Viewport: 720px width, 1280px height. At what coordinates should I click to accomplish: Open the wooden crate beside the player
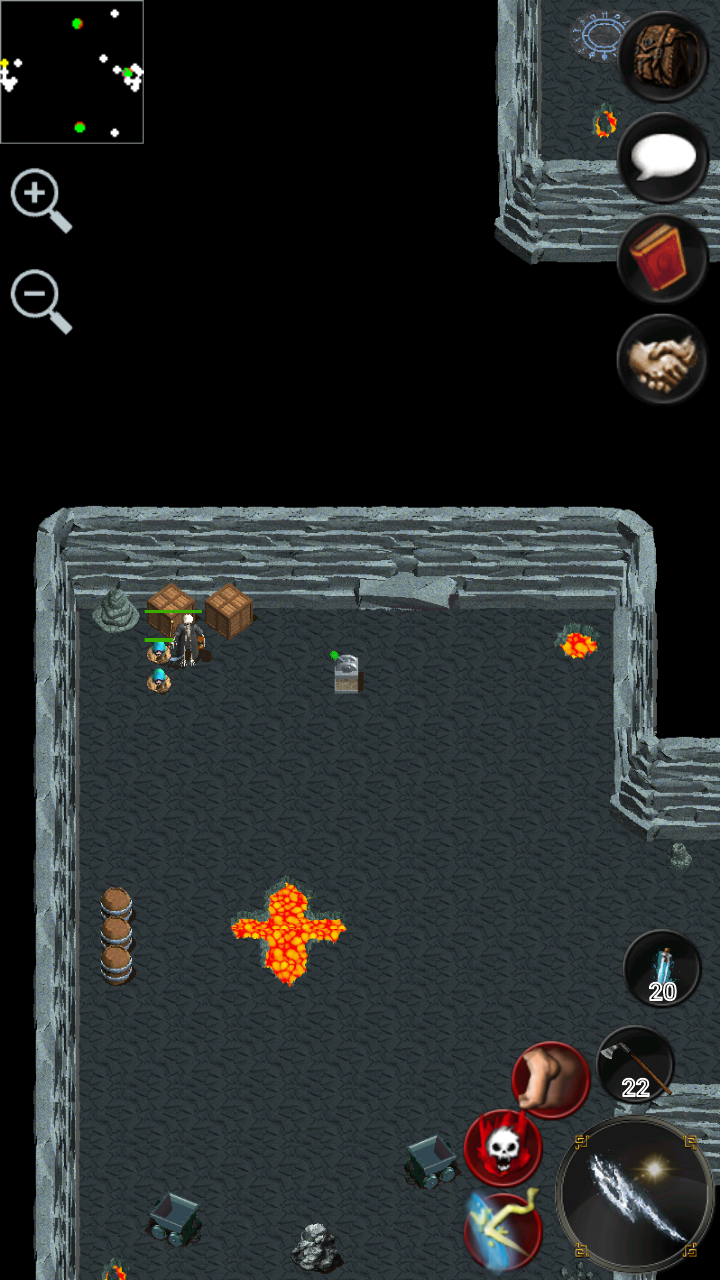[226, 610]
